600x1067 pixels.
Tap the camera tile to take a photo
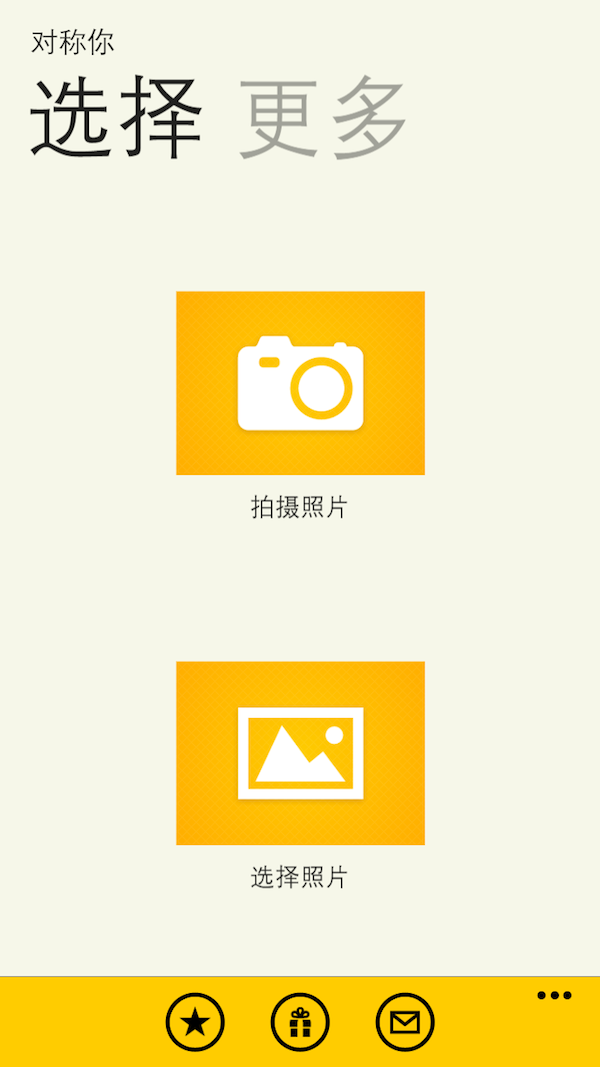click(300, 383)
